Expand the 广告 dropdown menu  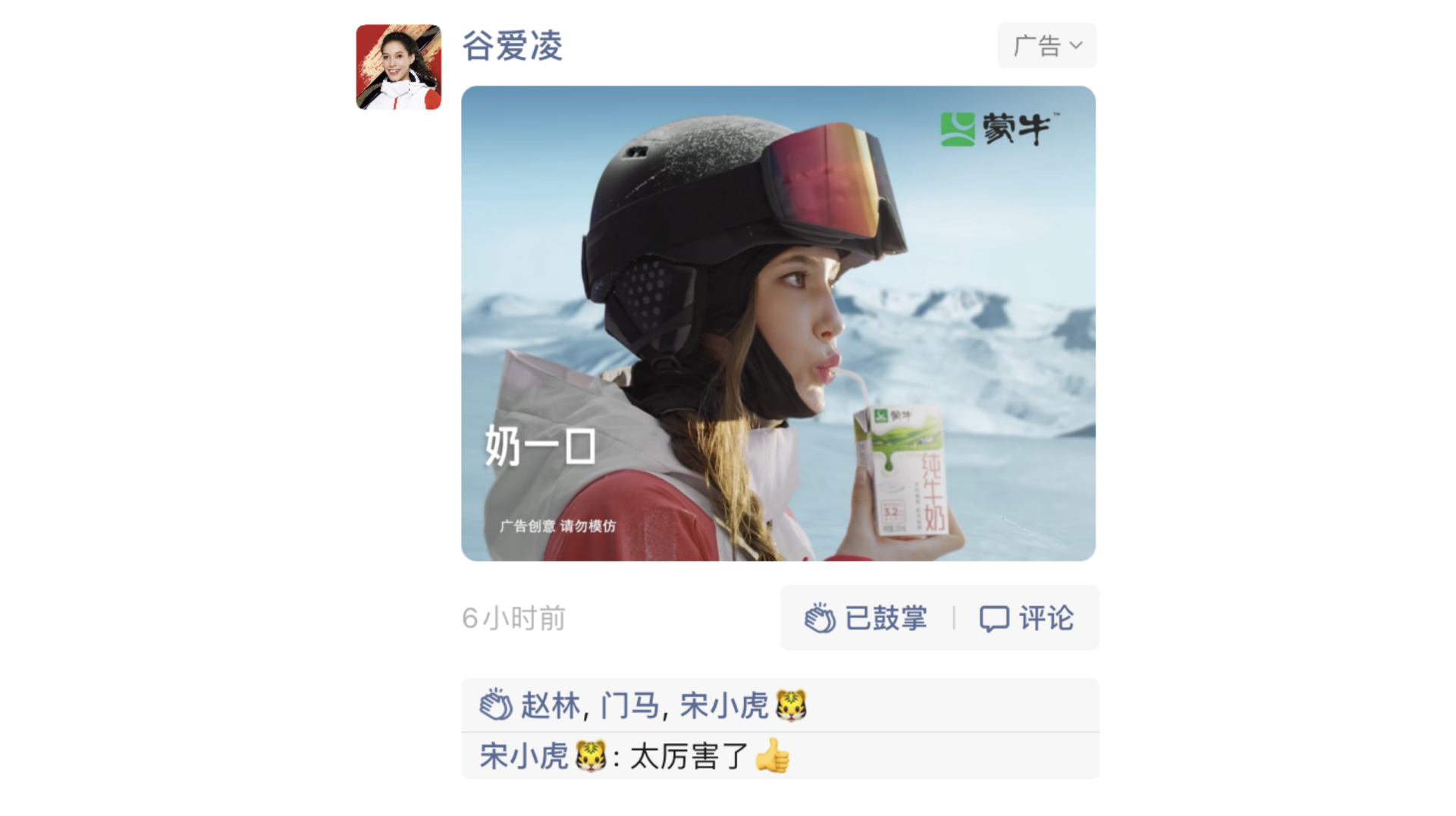coord(1046,46)
